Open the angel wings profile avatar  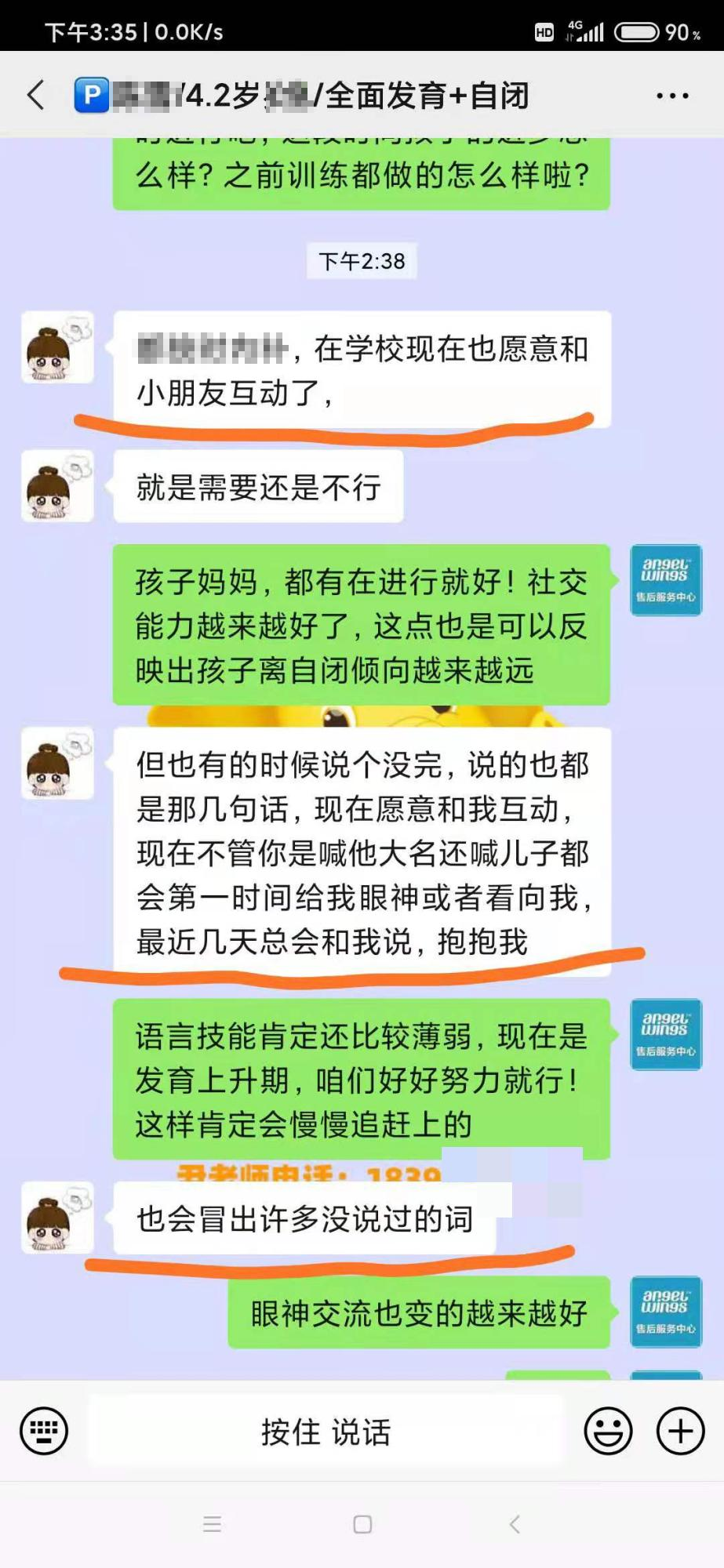[666, 580]
